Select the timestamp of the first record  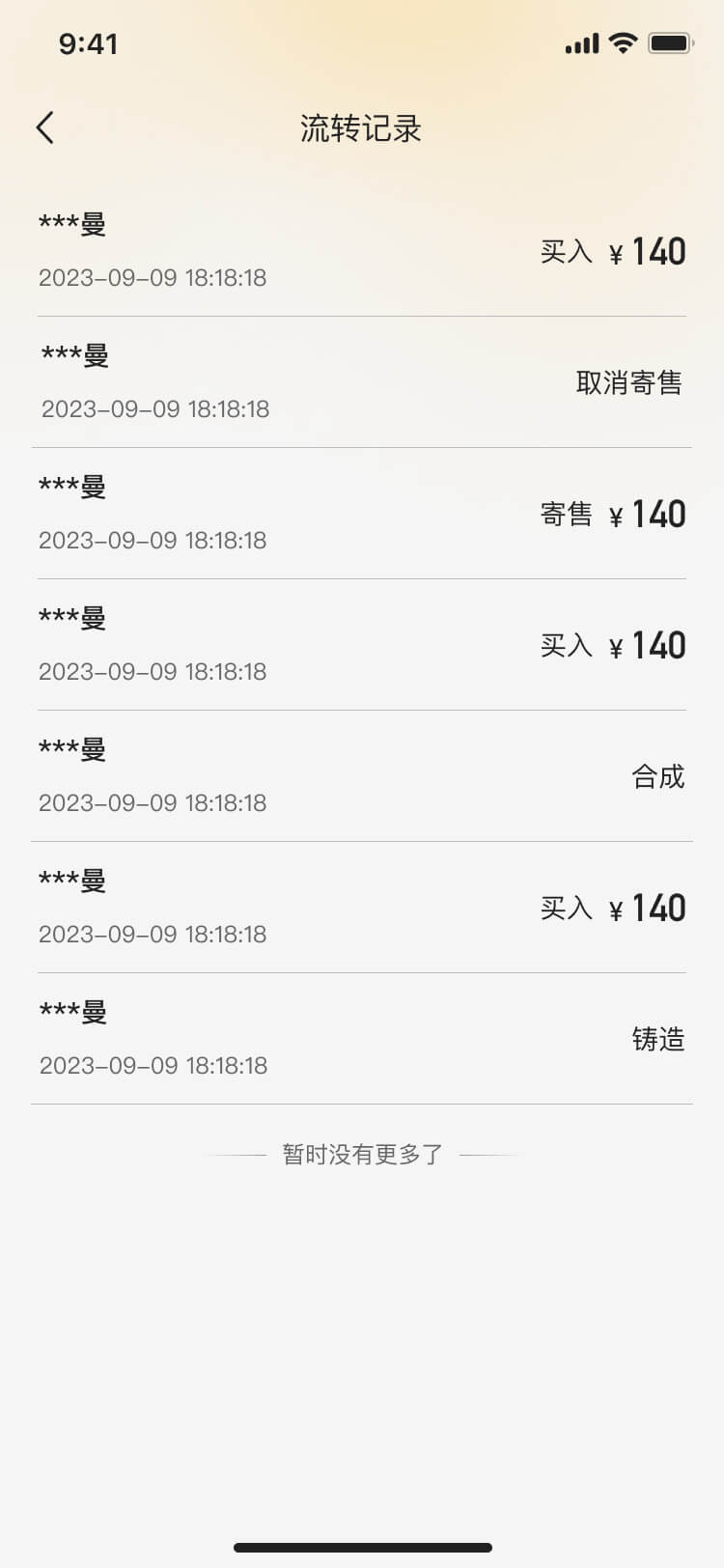[153, 277]
